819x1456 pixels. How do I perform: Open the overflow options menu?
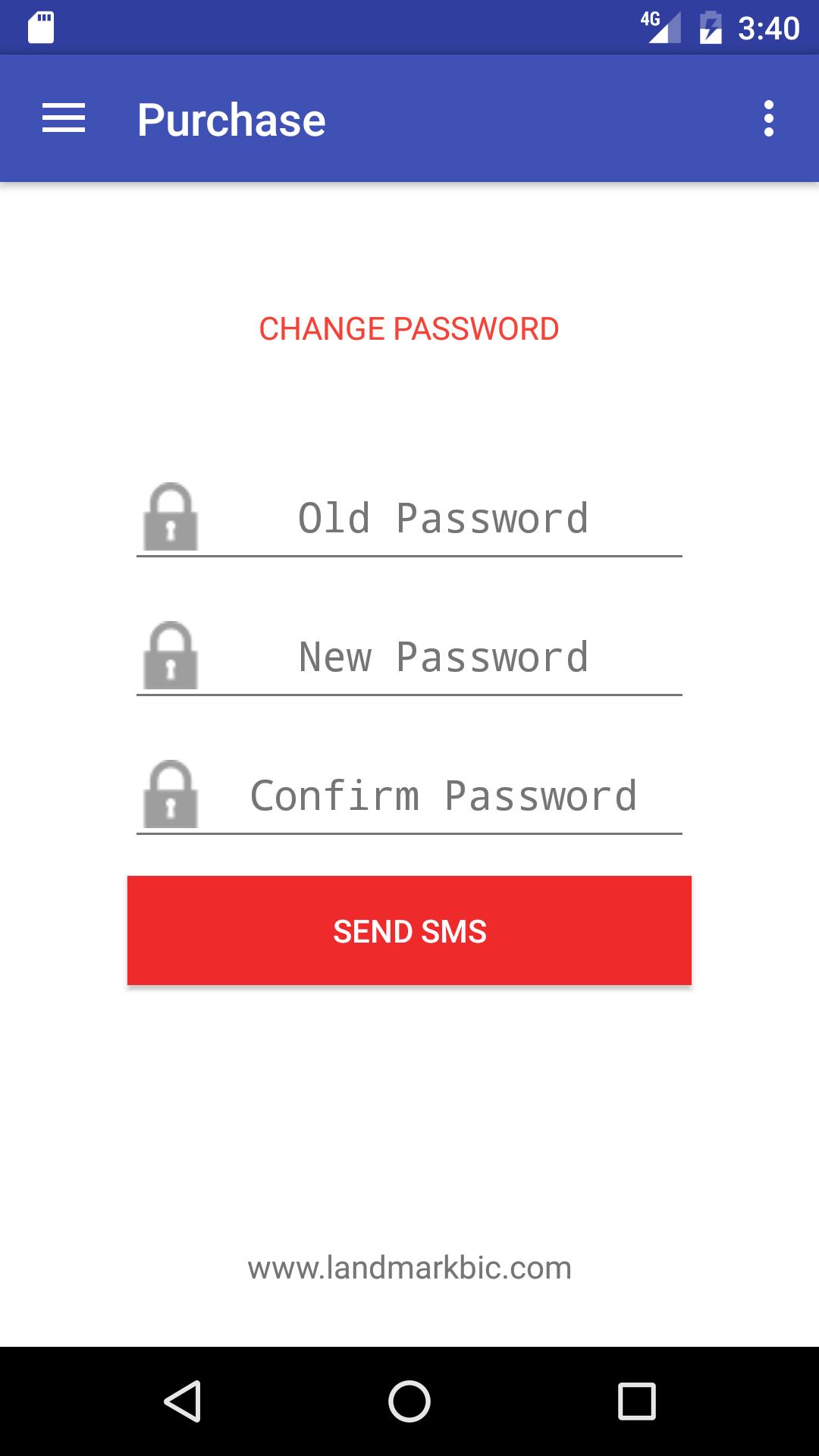768,119
